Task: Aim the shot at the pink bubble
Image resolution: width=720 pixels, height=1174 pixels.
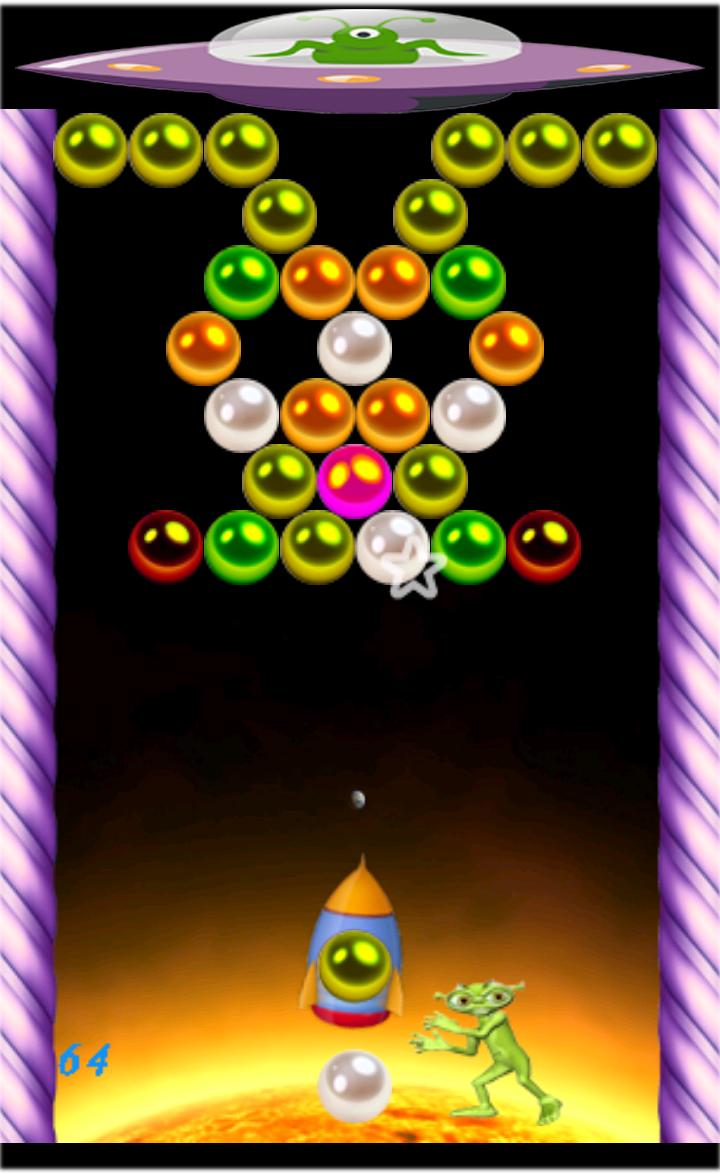Action: pyautogui.click(x=355, y=481)
